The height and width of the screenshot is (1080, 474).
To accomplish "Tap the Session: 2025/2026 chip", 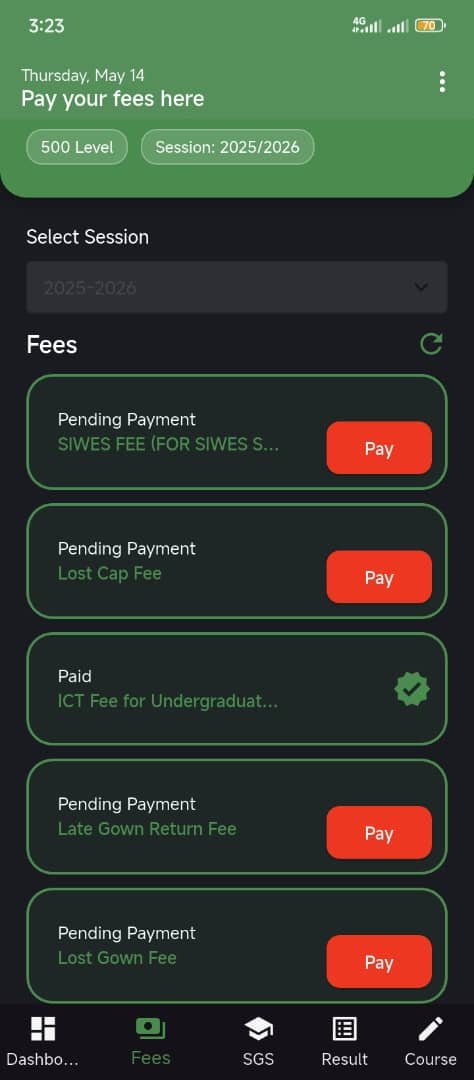I will [227, 147].
